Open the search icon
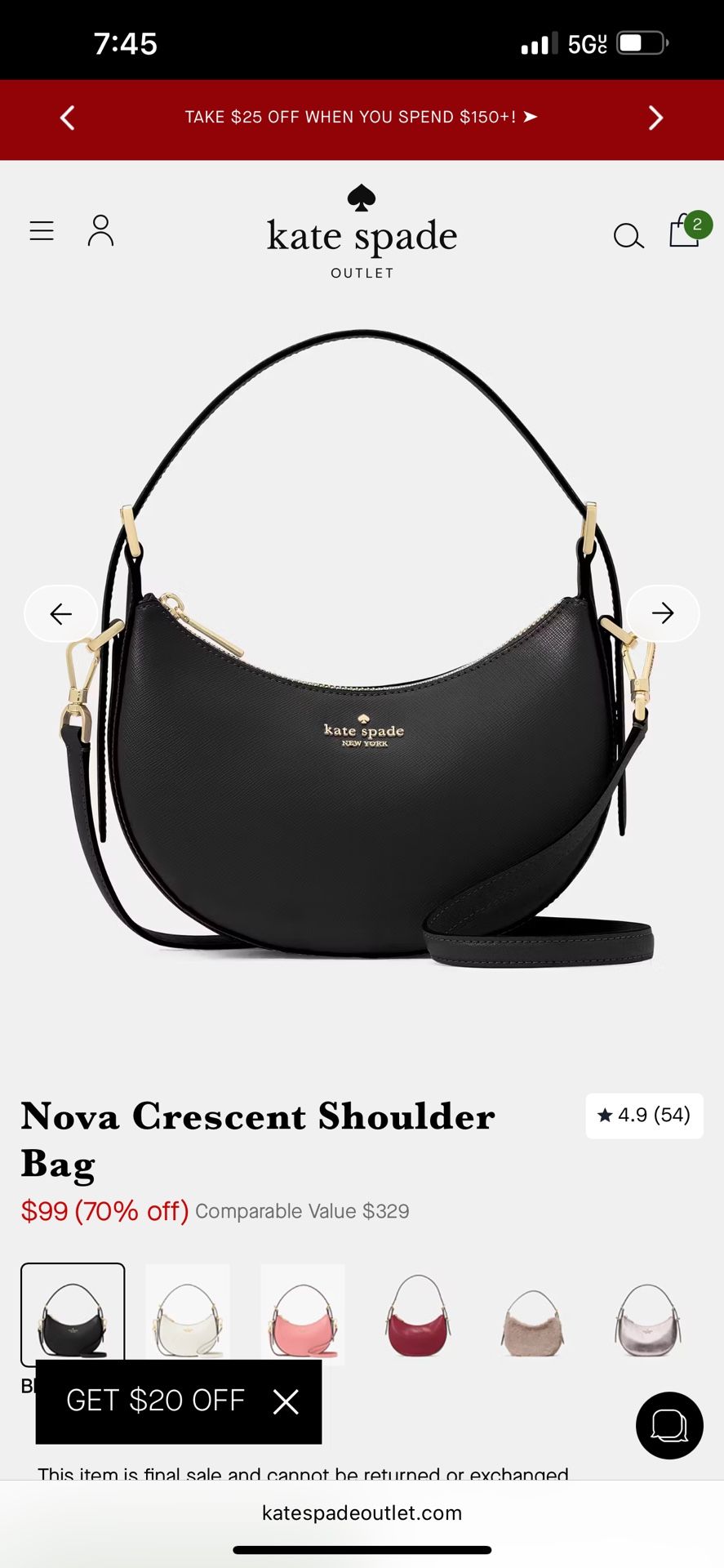 click(x=629, y=236)
